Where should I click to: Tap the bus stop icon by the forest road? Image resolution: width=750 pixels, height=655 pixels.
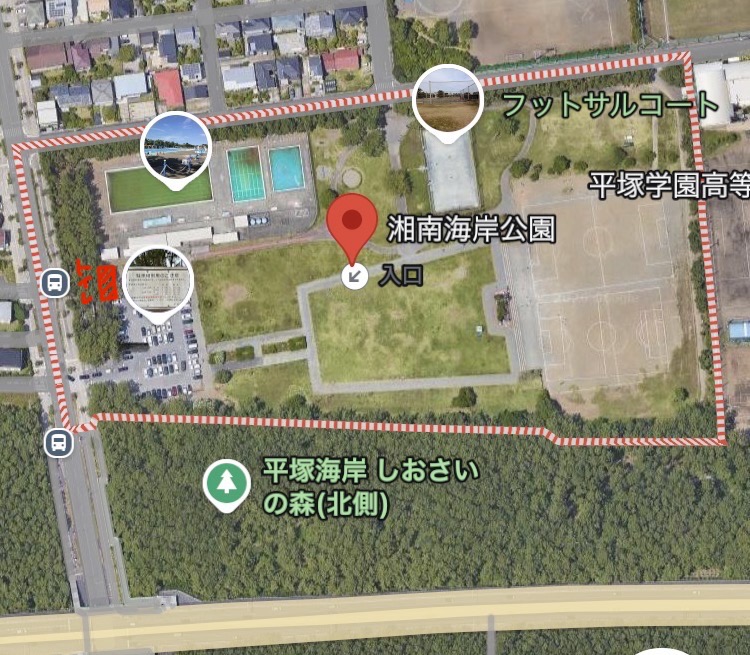(x=58, y=442)
